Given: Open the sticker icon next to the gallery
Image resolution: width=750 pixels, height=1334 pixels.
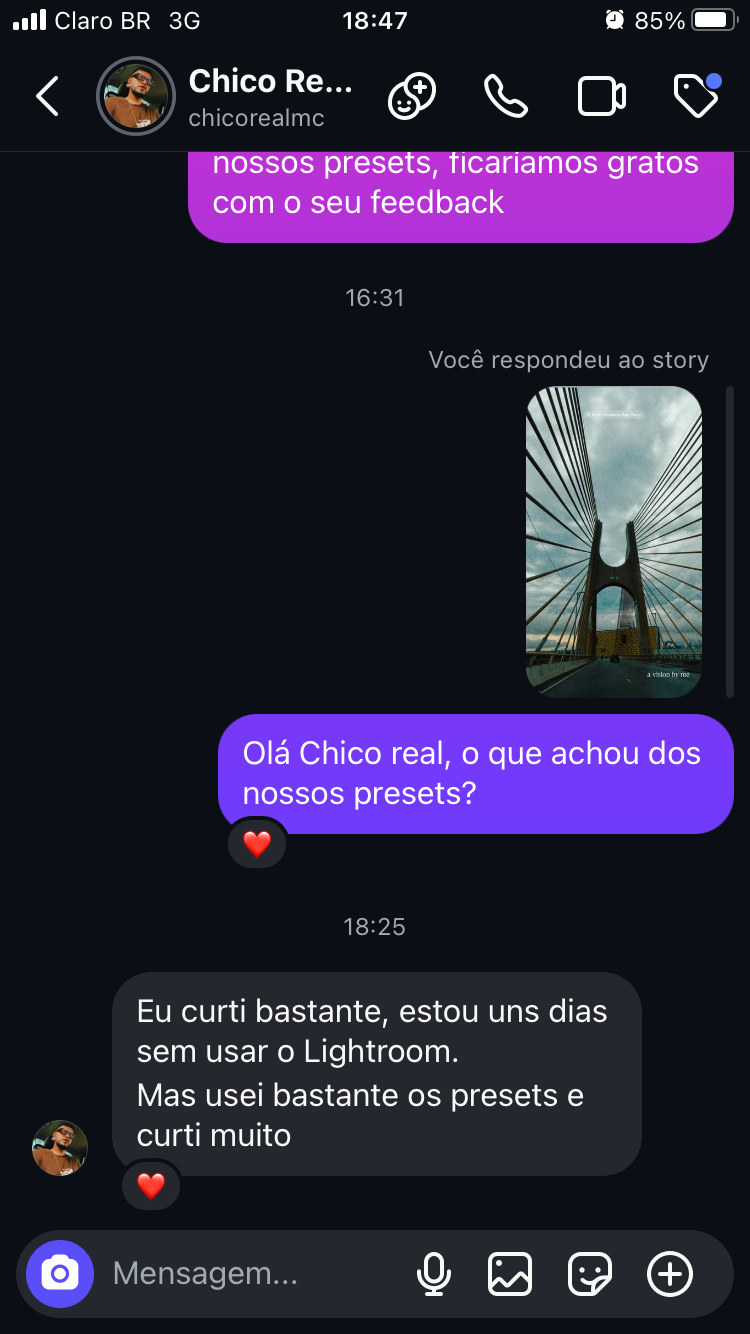Looking at the screenshot, I should (590, 1273).
